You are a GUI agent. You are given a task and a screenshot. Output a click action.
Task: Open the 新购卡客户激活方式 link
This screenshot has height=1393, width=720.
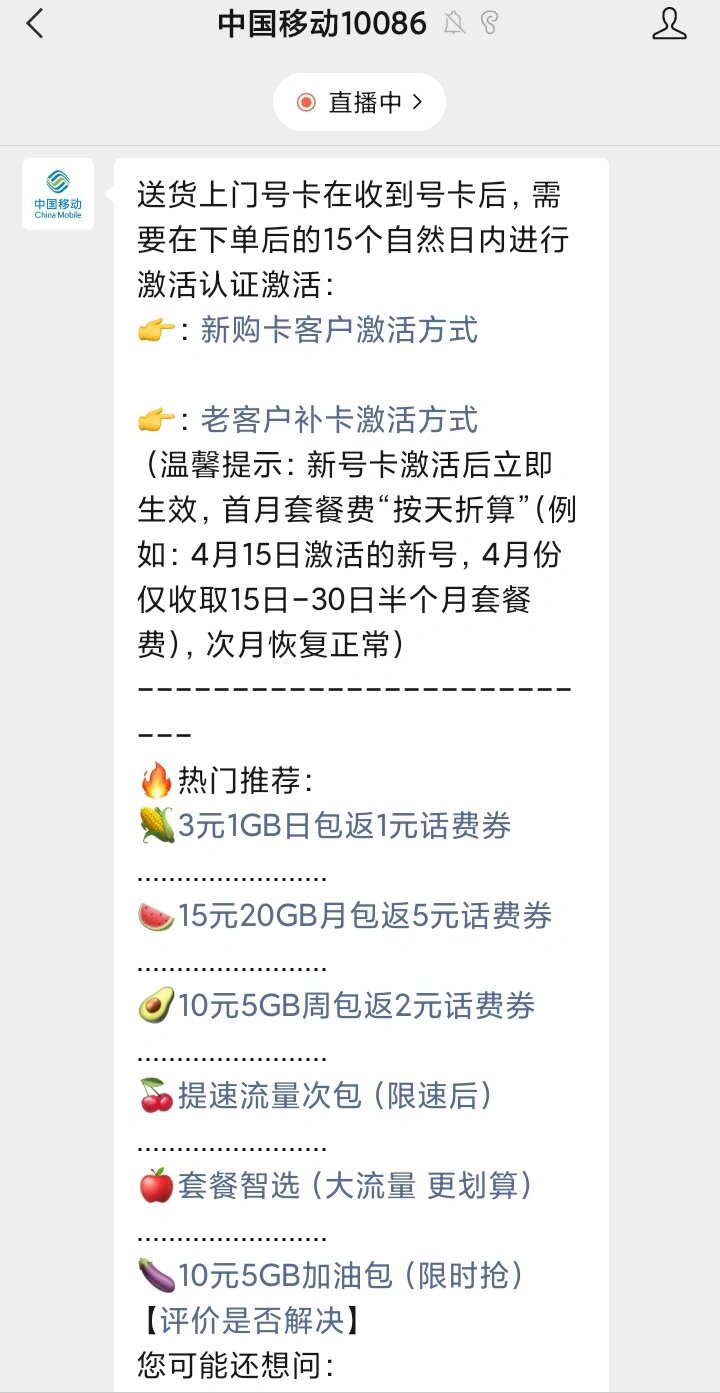coord(339,329)
